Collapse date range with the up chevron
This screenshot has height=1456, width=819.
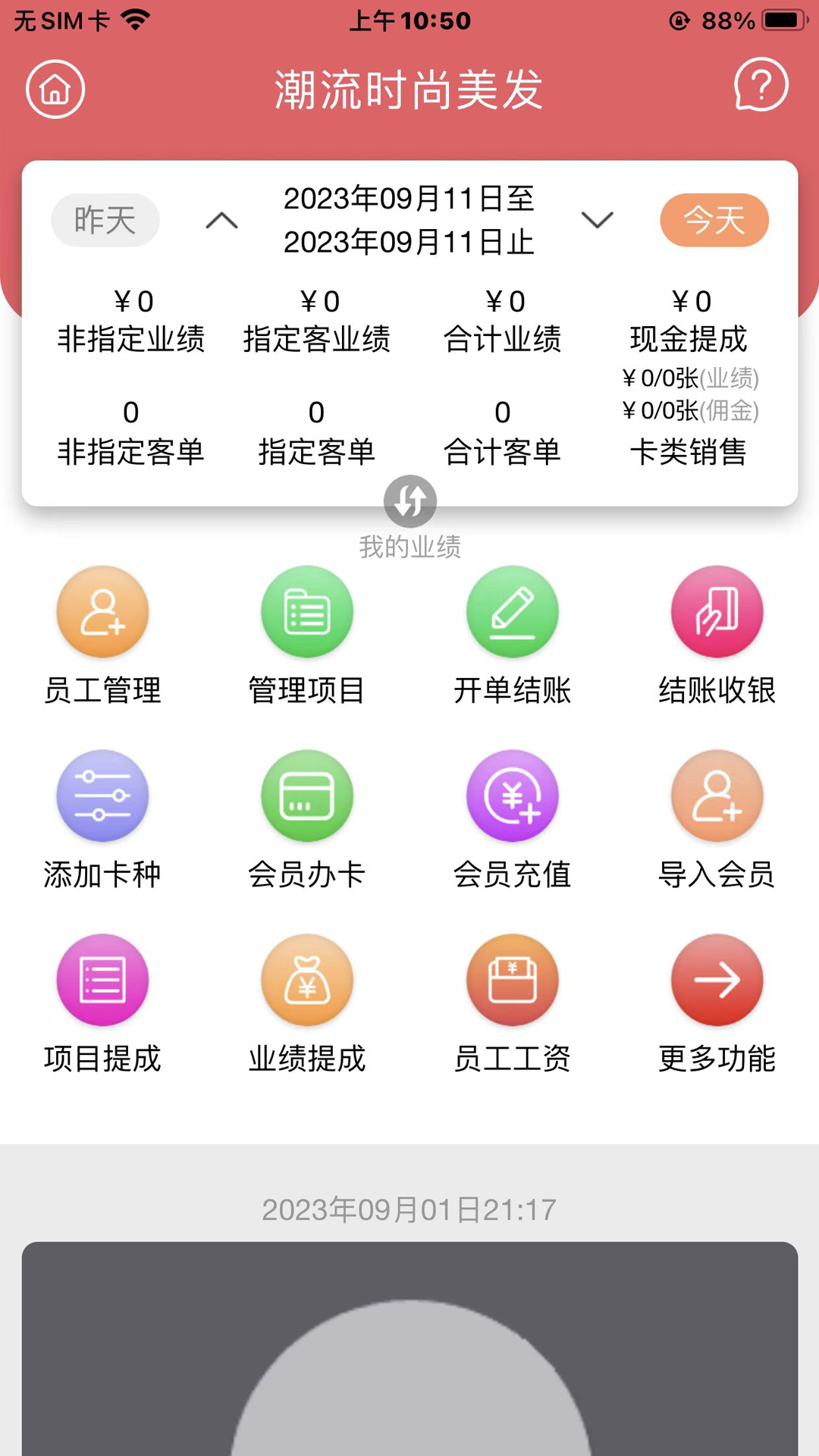click(x=221, y=220)
